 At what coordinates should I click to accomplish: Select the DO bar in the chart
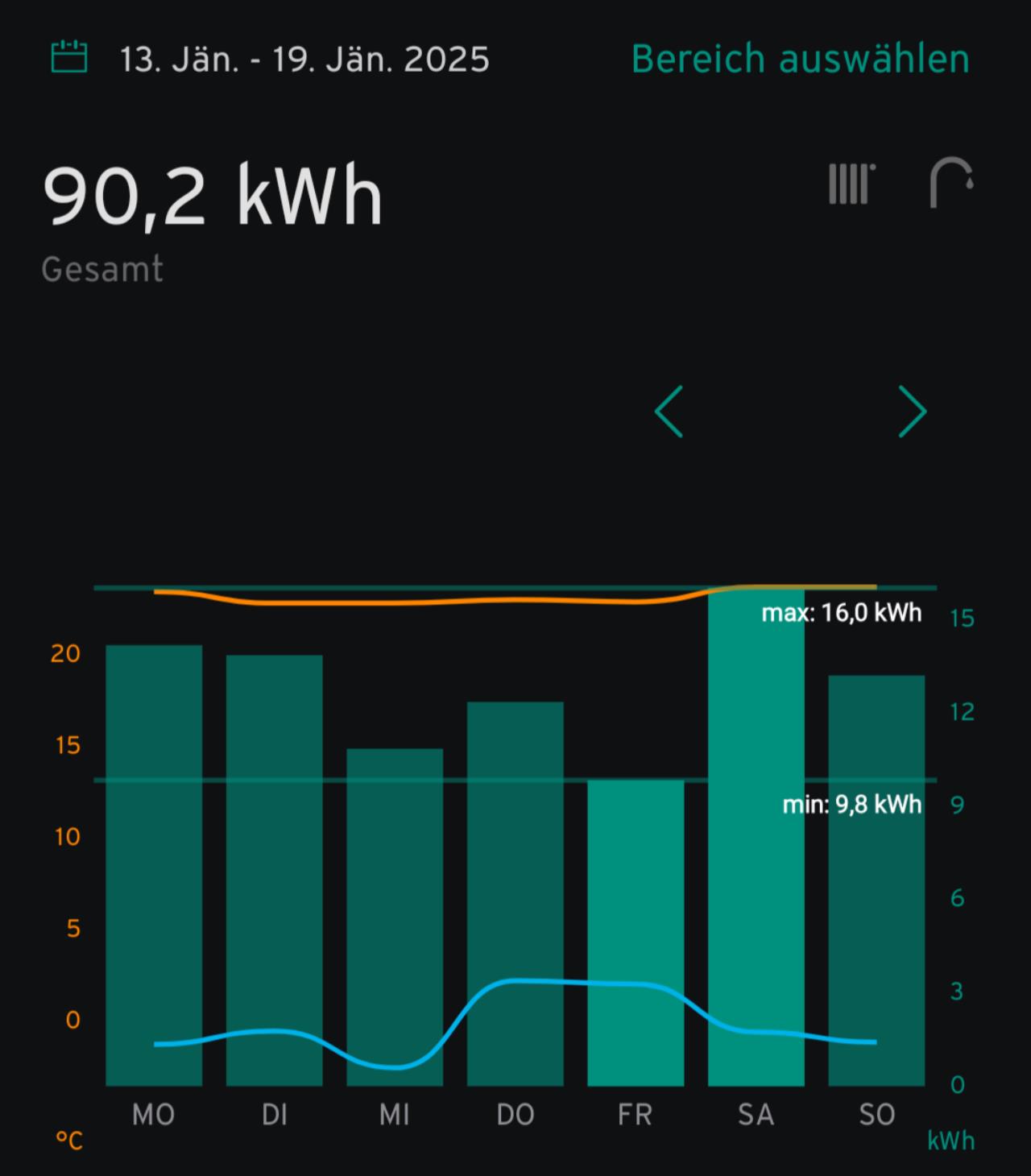(x=515, y=893)
